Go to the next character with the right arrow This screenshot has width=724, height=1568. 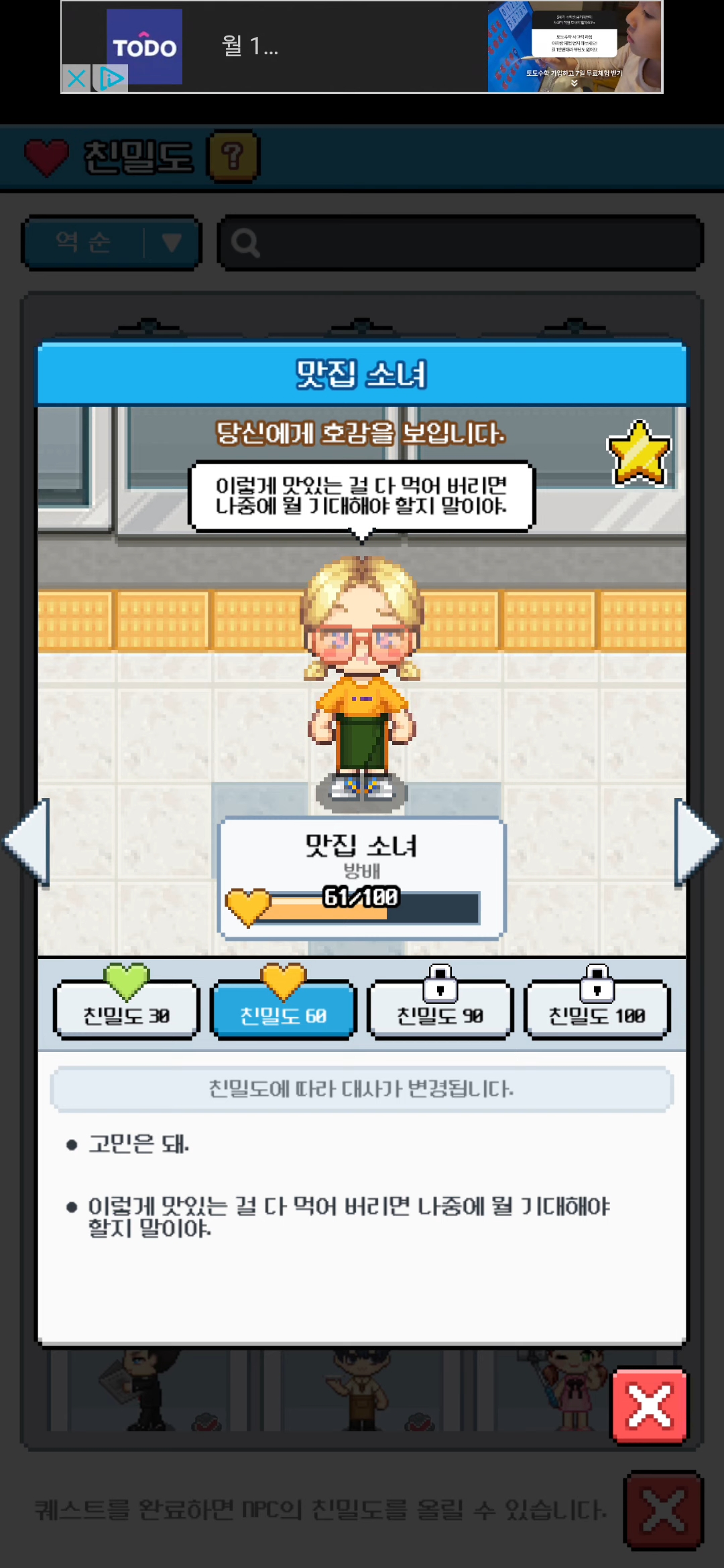696,843
